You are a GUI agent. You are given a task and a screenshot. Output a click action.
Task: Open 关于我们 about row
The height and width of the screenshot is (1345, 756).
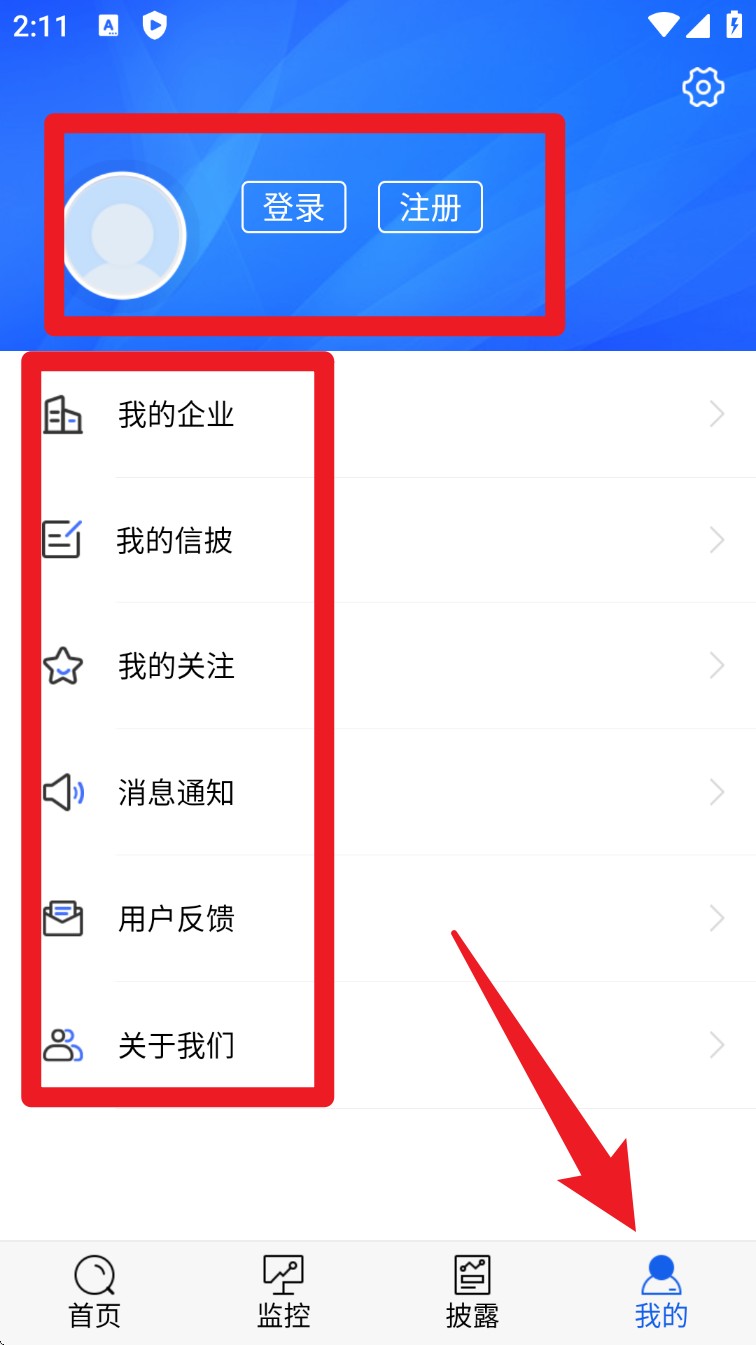coord(378,1046)
